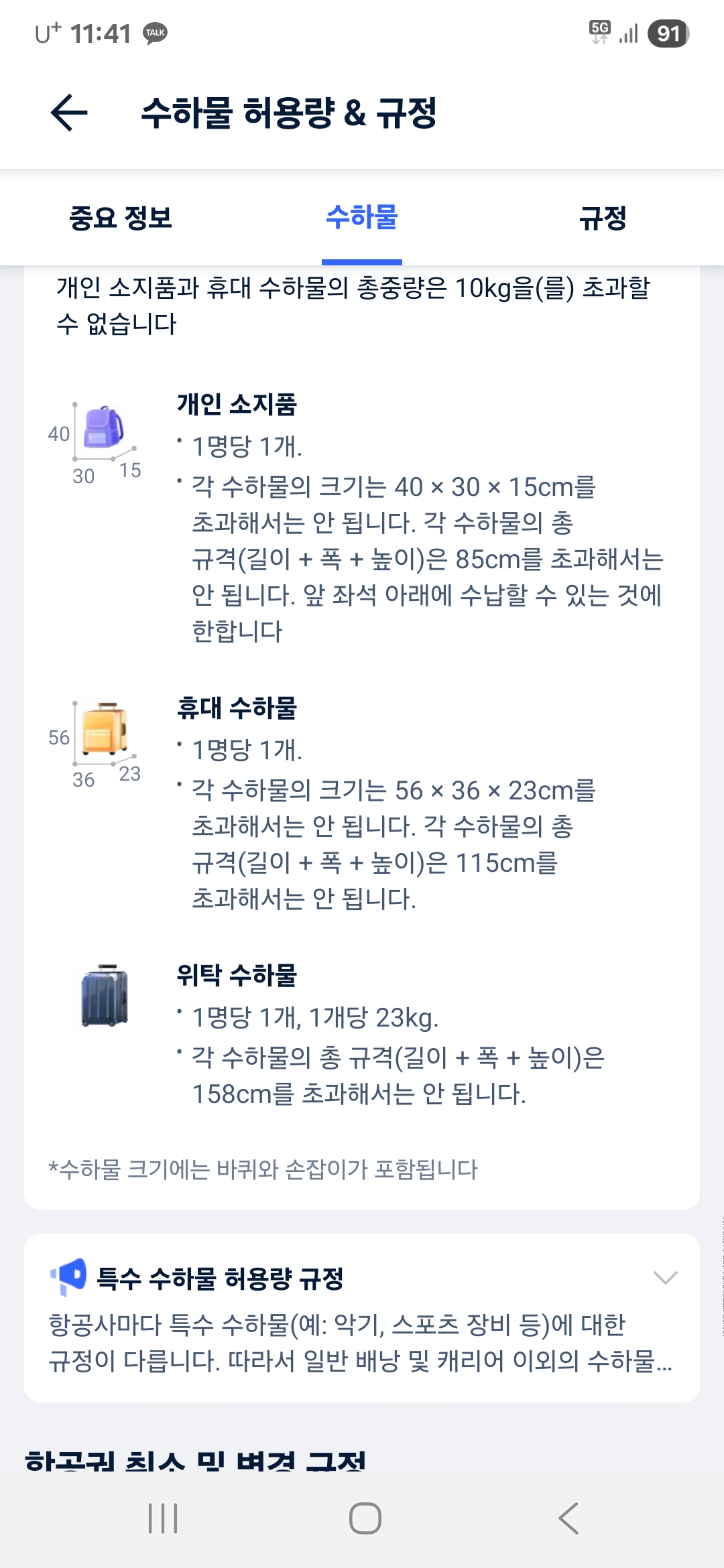This screenshot has height=1568, width=724.
Task: Expand 특수 수하물 허용량 규정 section
Action: [x=664, y=1277]
